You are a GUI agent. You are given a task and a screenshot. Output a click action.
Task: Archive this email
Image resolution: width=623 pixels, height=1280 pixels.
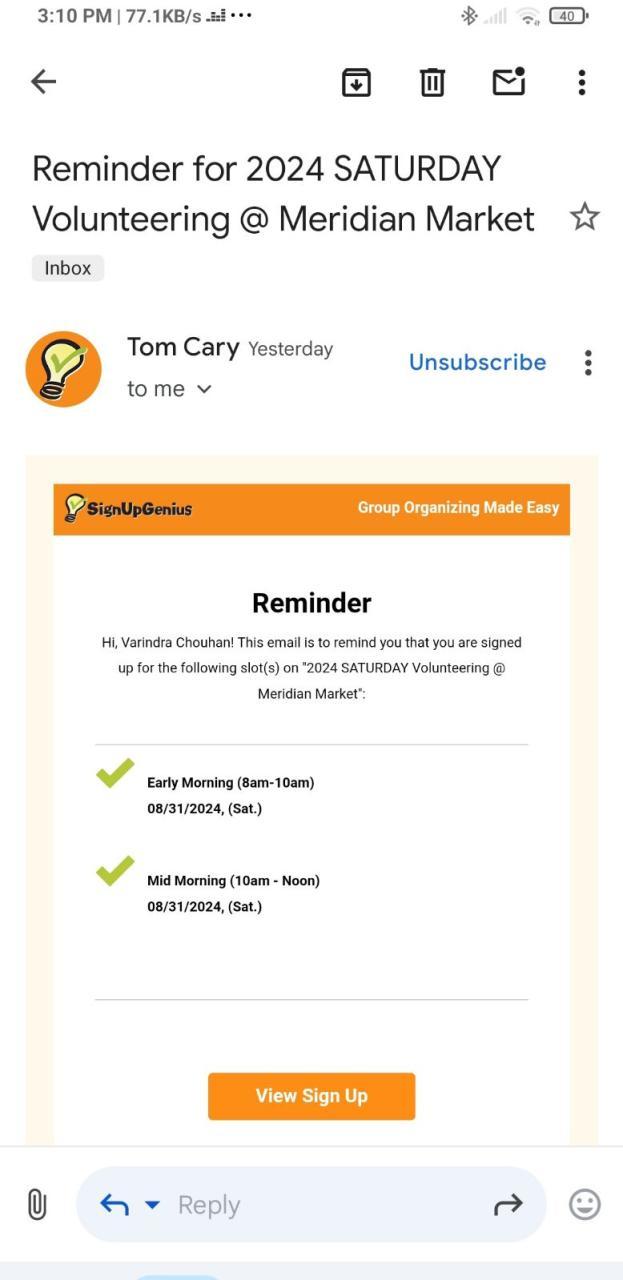click(356, 82)
